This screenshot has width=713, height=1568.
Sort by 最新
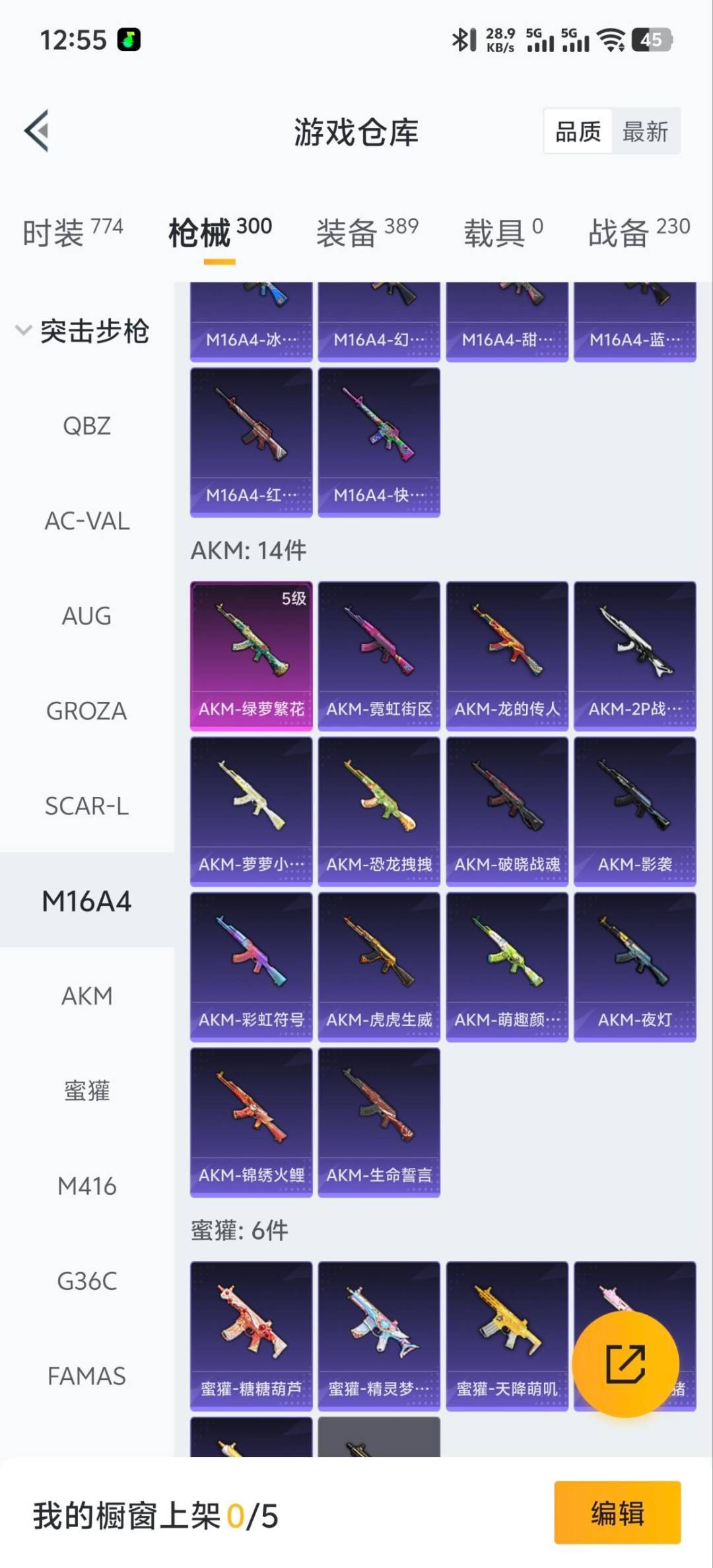click(645, 131)
